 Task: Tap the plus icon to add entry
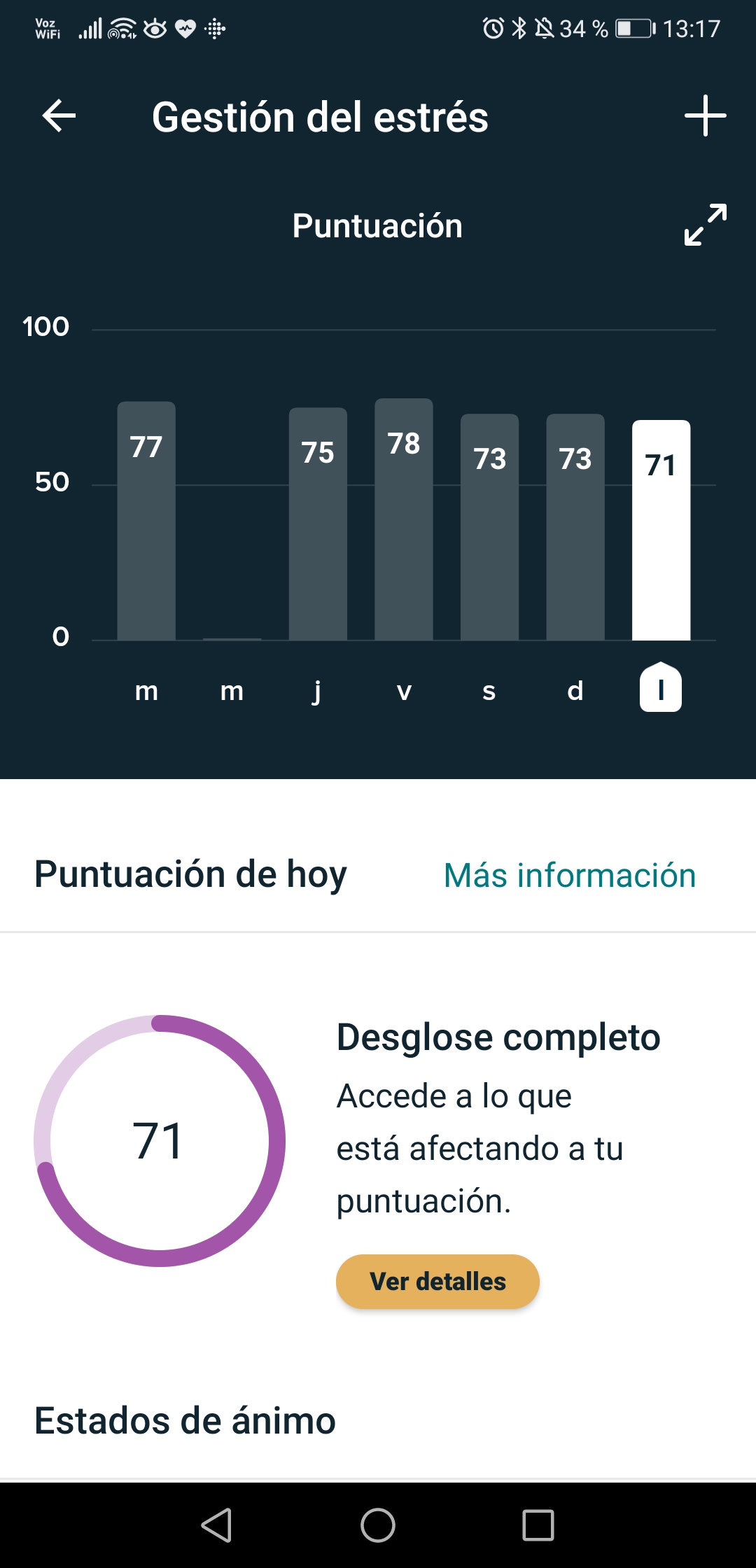click(705, 115)
